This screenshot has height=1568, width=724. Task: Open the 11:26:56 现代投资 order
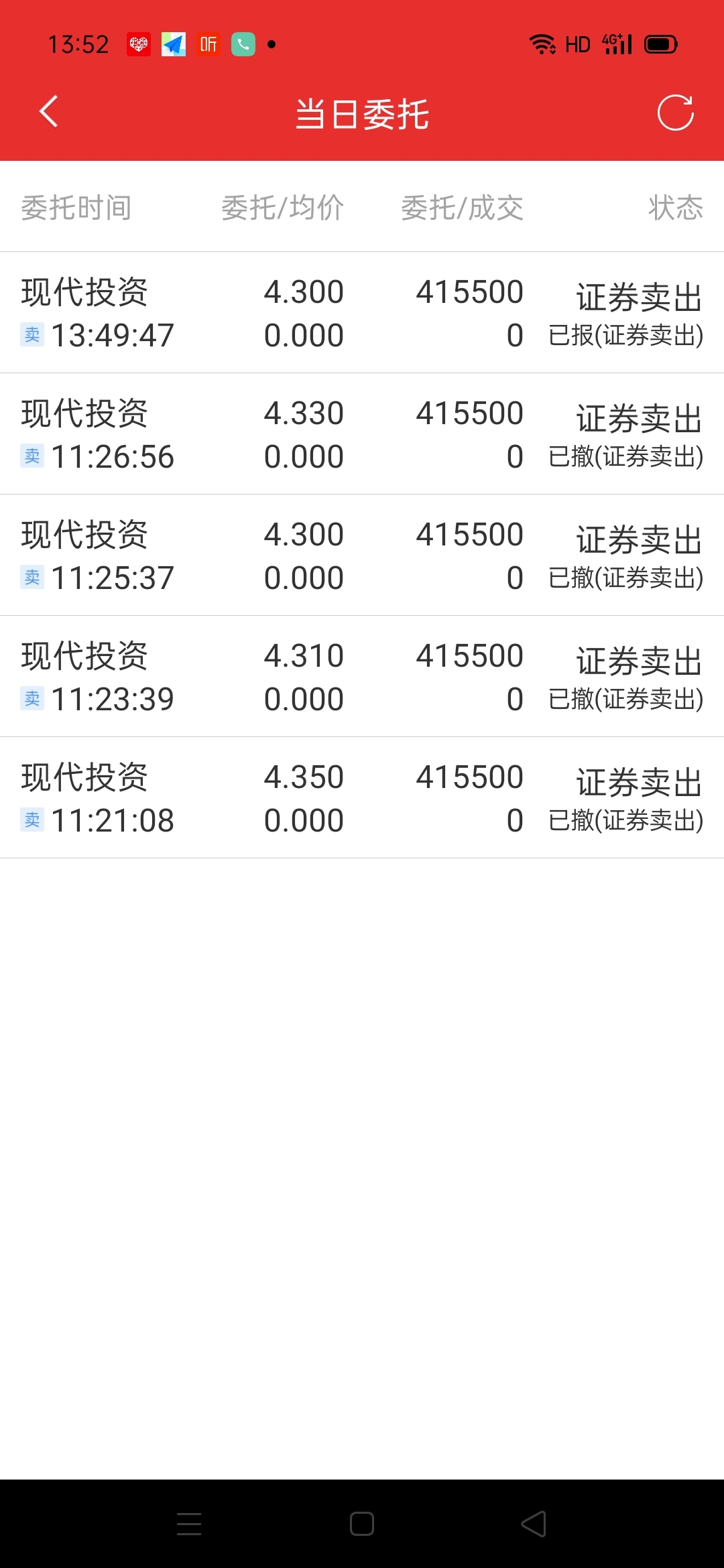pos(362,434)
